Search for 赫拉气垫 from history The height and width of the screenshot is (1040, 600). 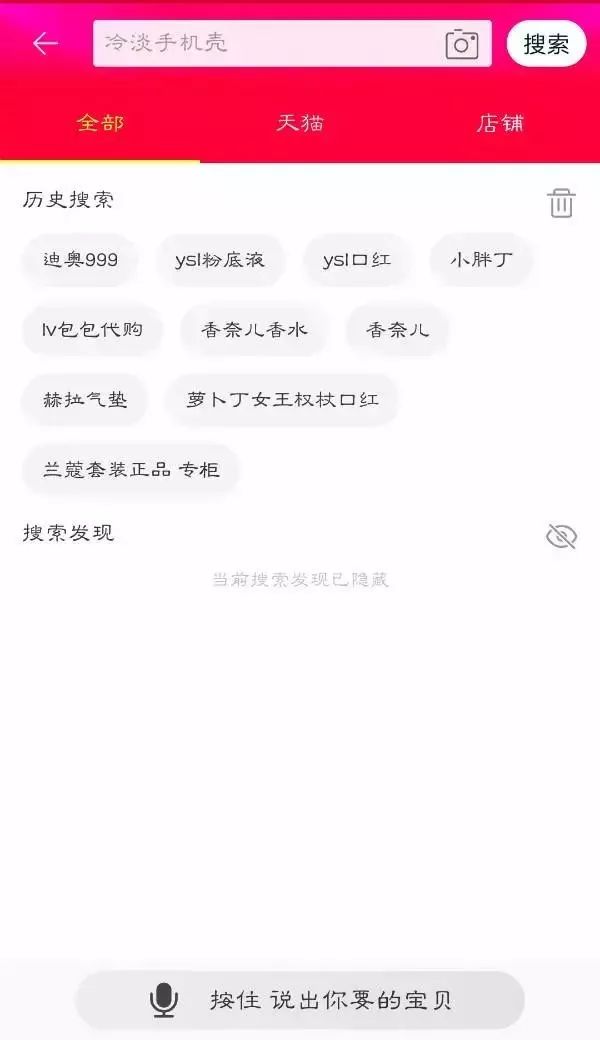(85, 400)
